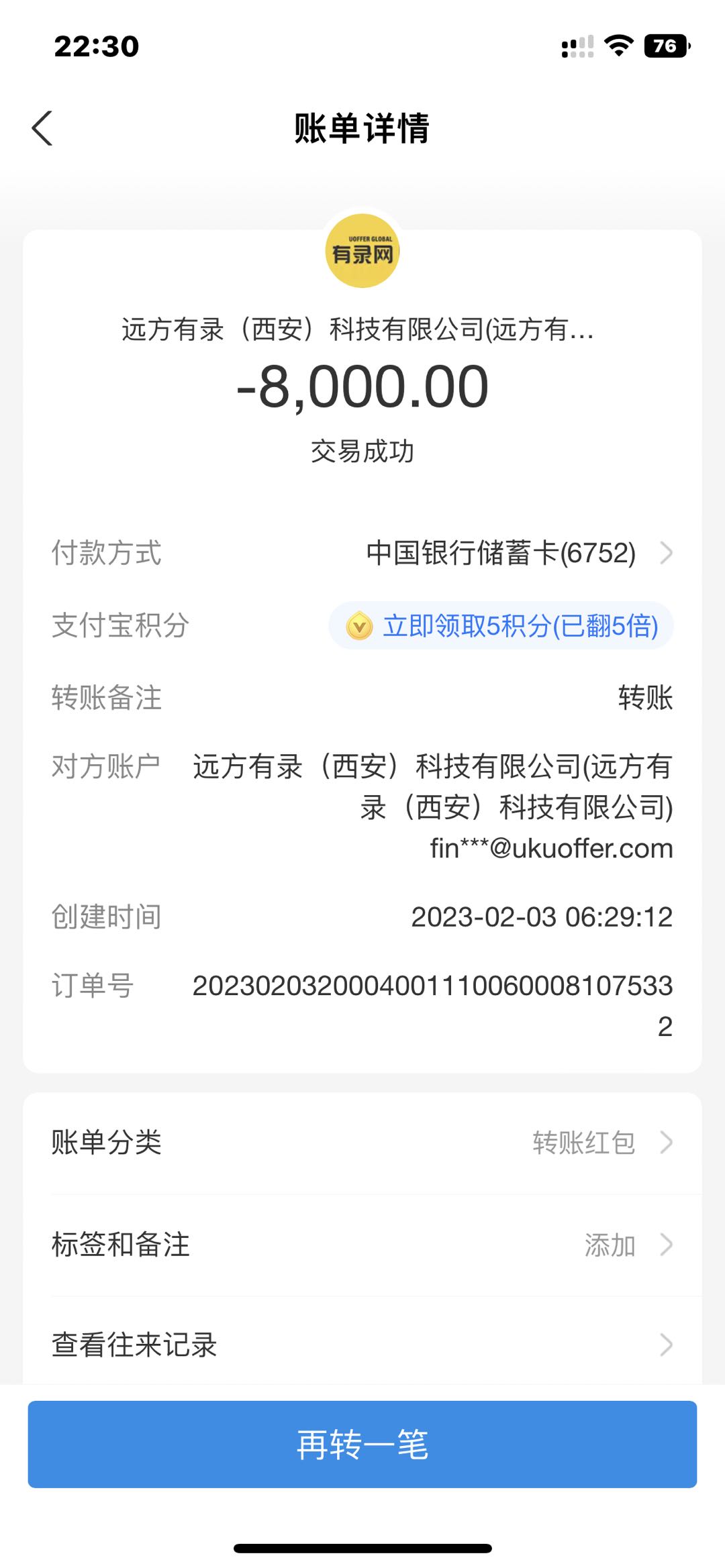Claim 立即领取5积分 reward chip
Viewport: 725px width, 1568px height.
coord(501,626)
